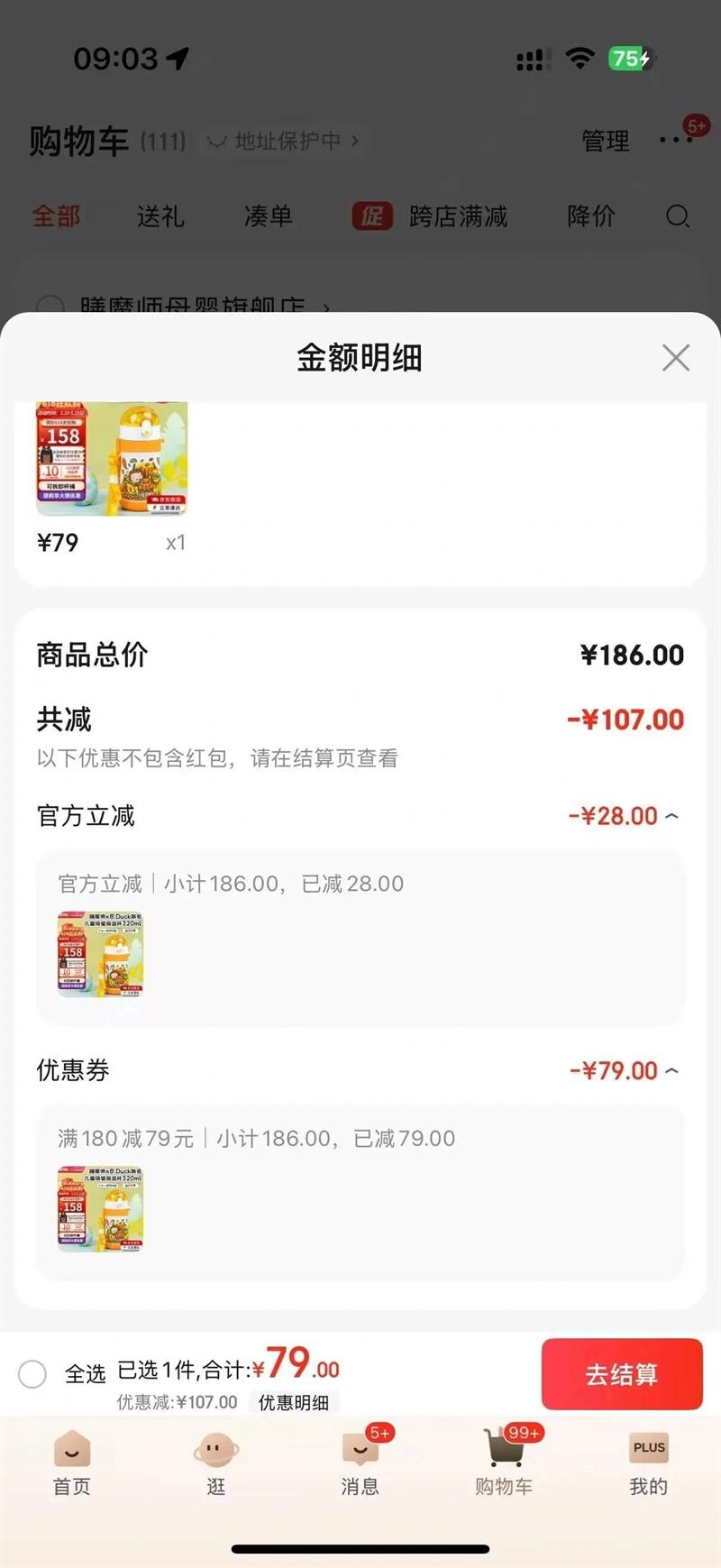The image size is (721, 1568).
Task: Open the ¥79 water bottle item
Action: pyautogui.click(x=112, y=460)
